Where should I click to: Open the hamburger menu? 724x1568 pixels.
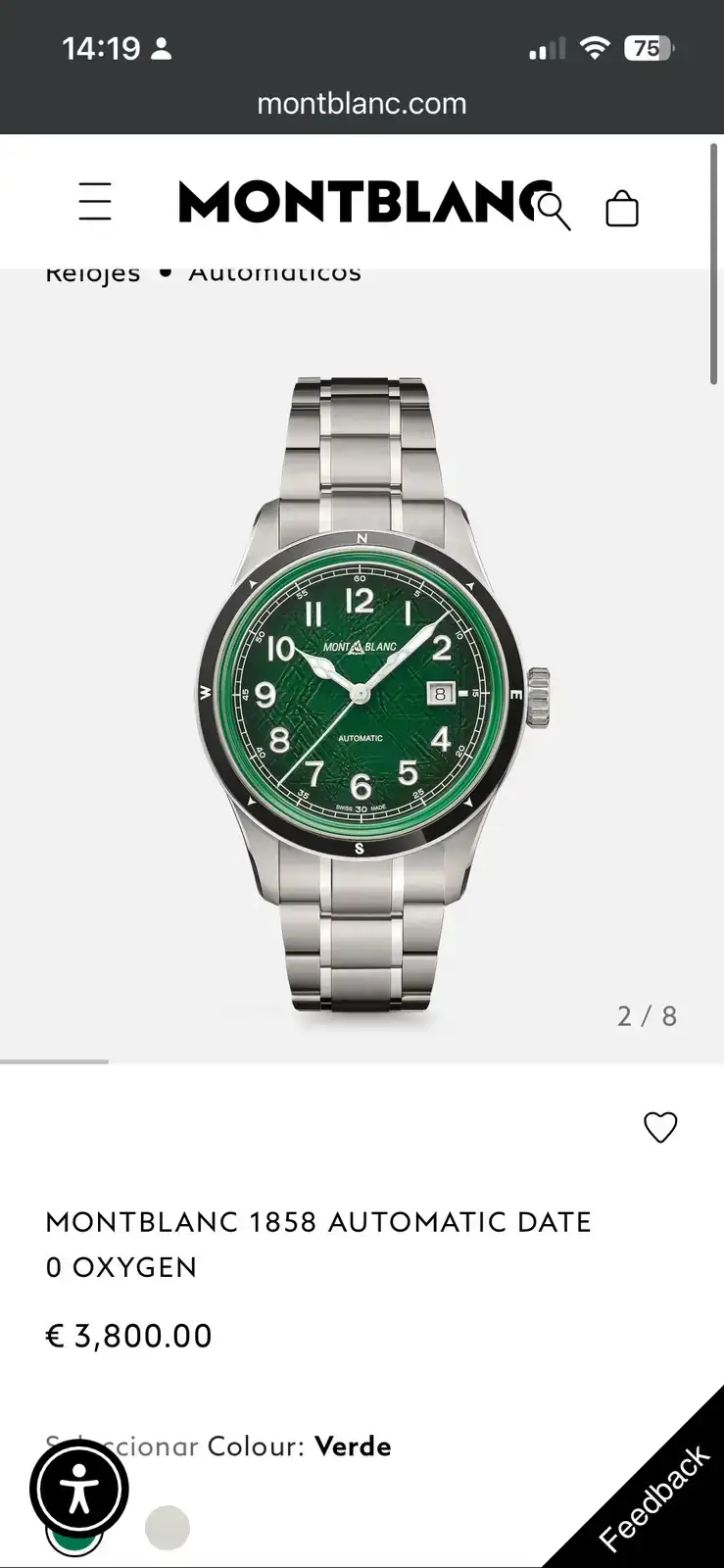click(95, 202)
